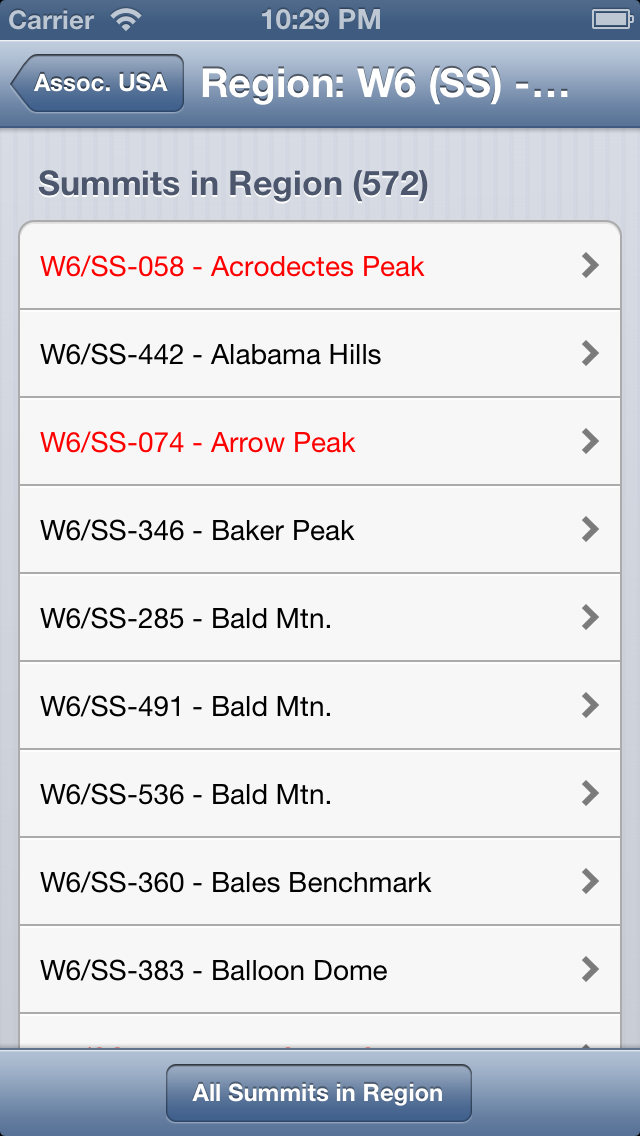640x1136 pixels.
Task: Go back to Assoc. USA
Action: tap(97, 83)
